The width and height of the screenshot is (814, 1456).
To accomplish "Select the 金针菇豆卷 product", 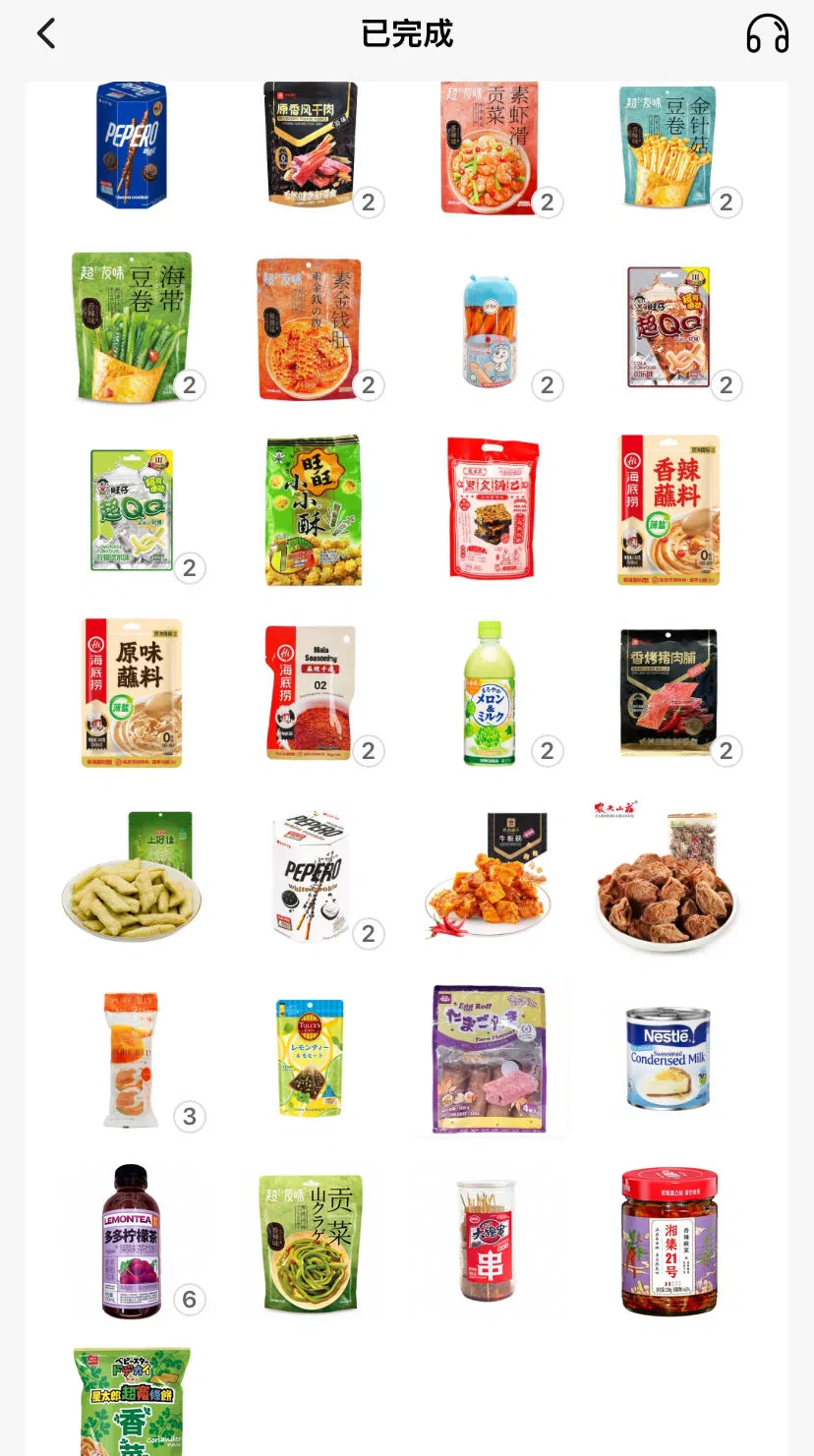I will click(x=669, y=147).
